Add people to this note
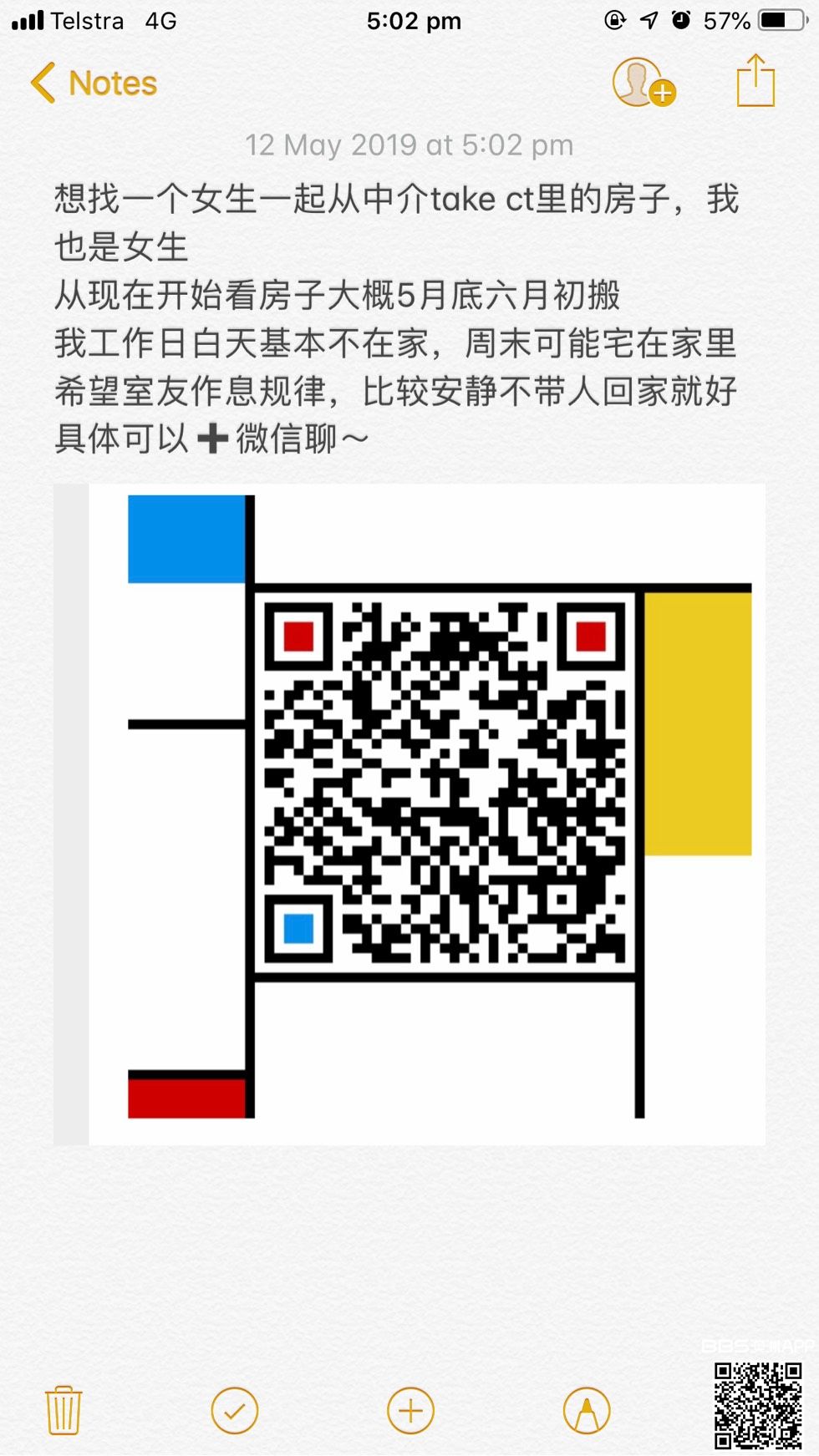The width and height of the screenshot is (819, 1456). tap(642, 83)
